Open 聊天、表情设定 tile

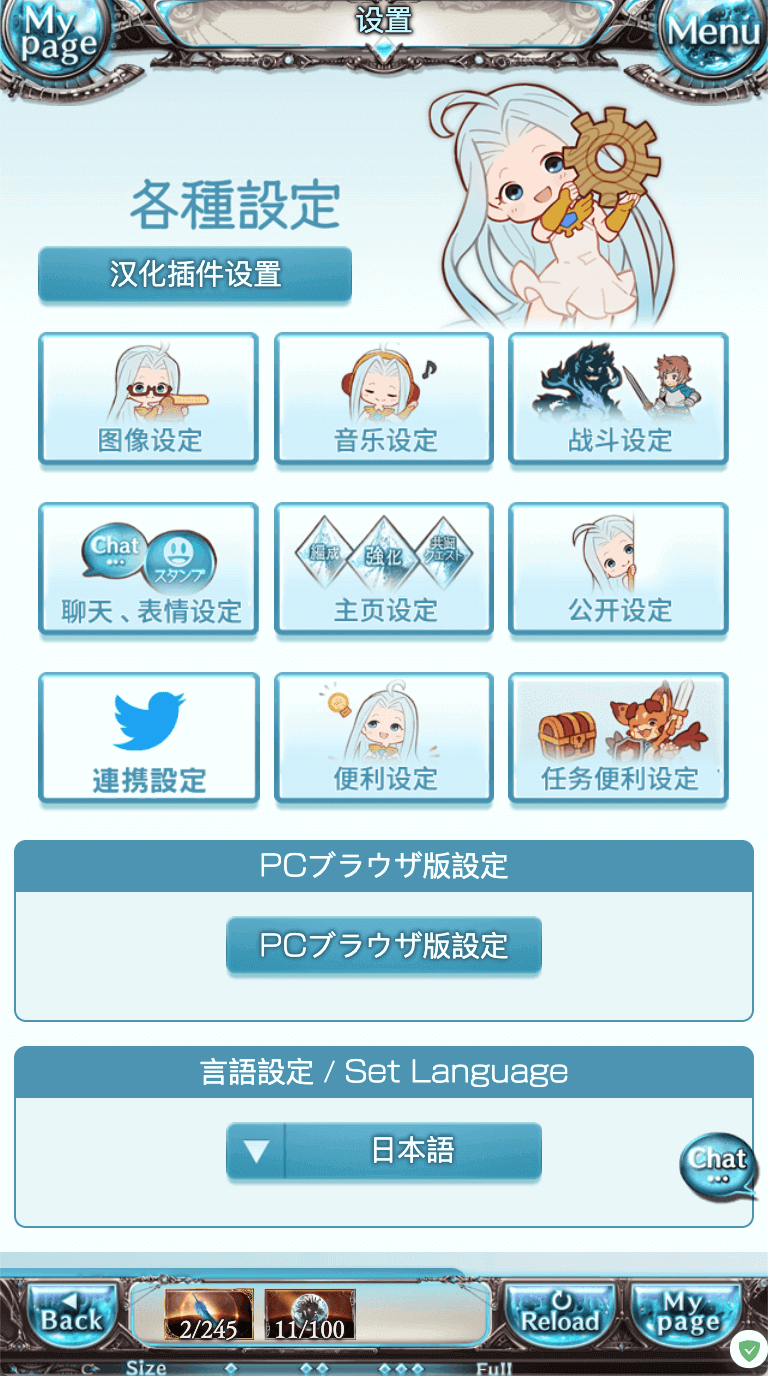(x=149, y=569)
